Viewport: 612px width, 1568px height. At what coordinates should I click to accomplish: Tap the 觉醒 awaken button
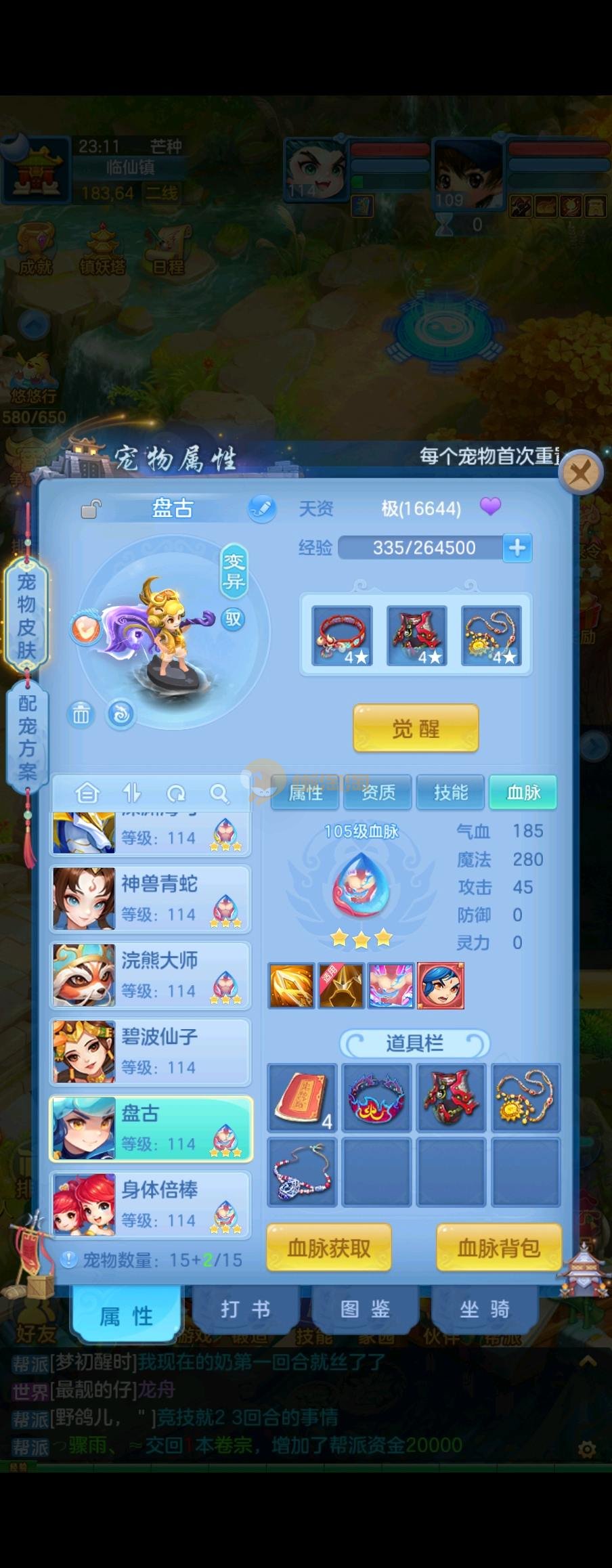416,728
